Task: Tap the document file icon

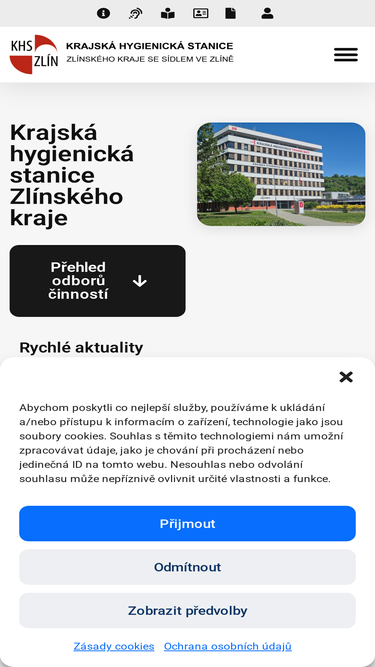Action: click(230, 14)
